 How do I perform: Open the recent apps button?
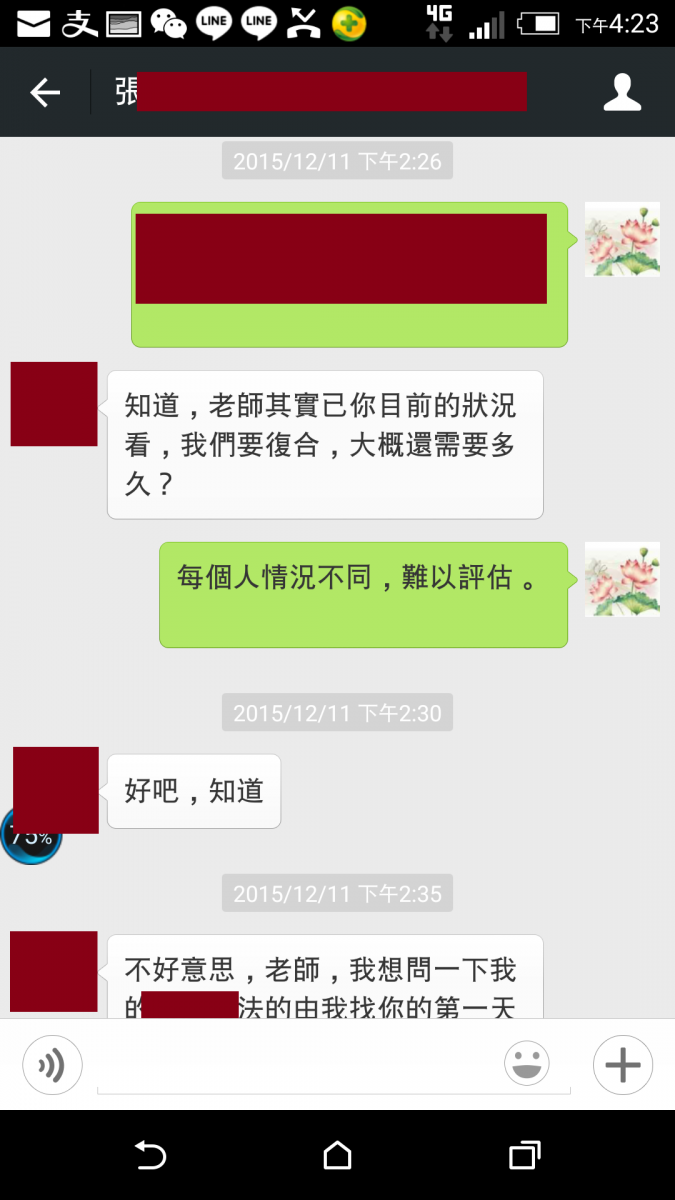(524, 1155)
